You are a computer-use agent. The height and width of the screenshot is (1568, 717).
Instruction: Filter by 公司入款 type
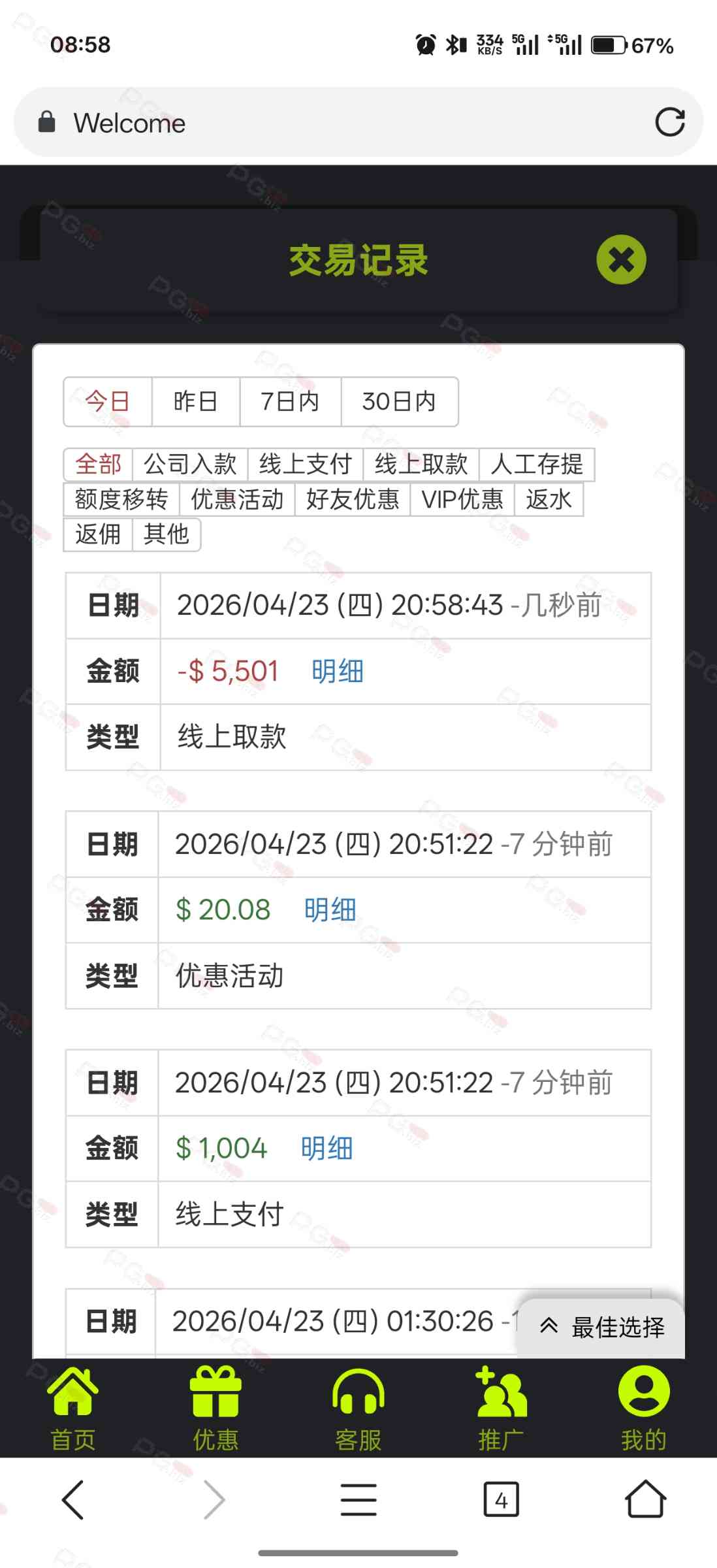pos(190,465)
